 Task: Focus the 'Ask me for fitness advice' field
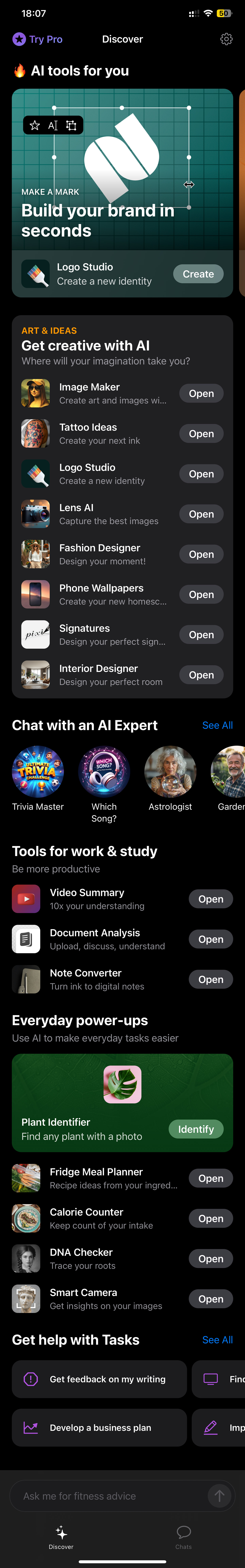pos(110,1496)
